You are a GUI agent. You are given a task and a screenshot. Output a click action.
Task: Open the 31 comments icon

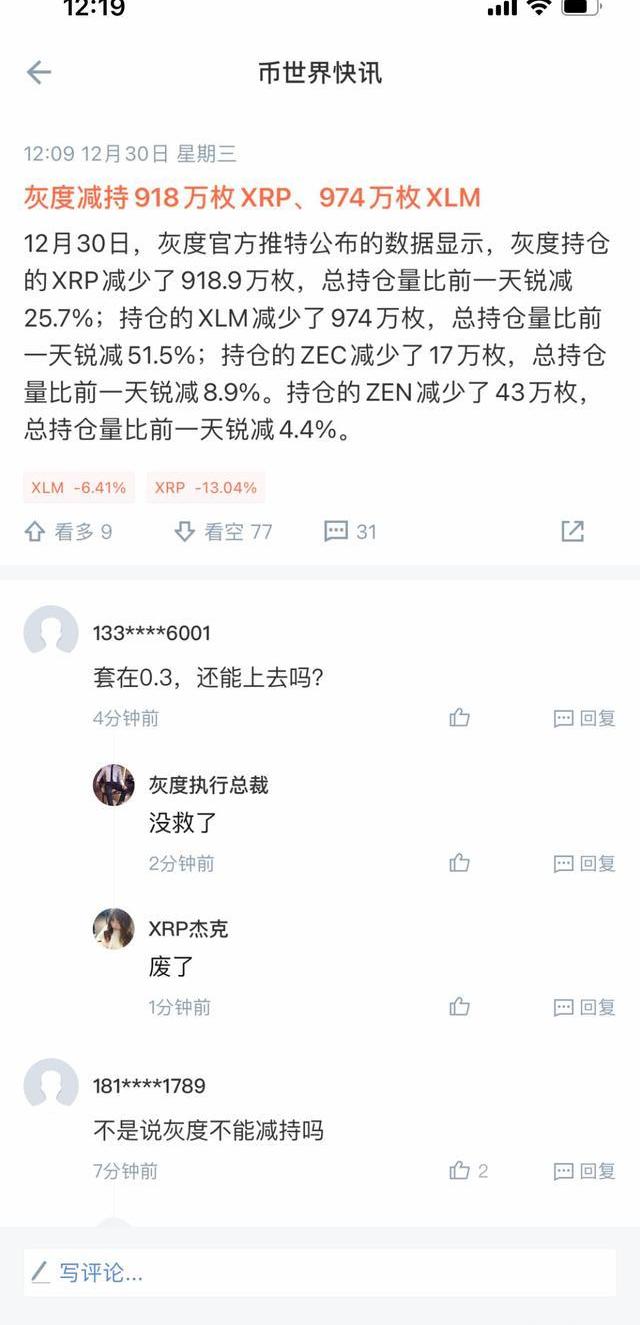[x=350, y=531]
